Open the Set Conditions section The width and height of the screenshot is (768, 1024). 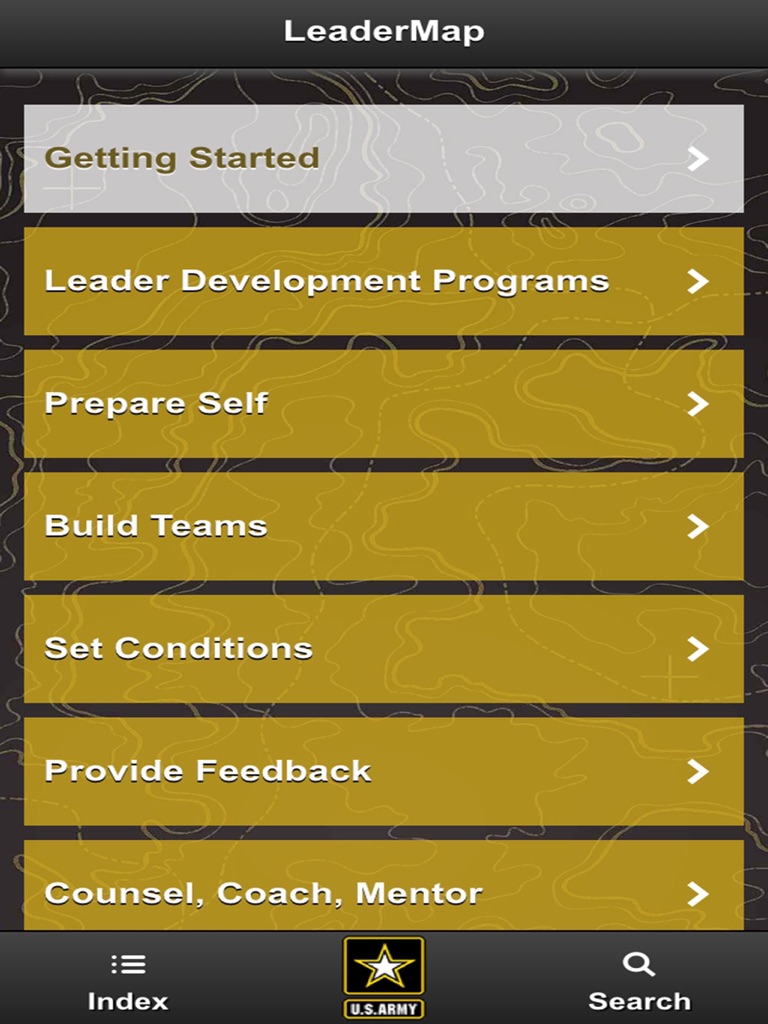[x=300, y=648]
